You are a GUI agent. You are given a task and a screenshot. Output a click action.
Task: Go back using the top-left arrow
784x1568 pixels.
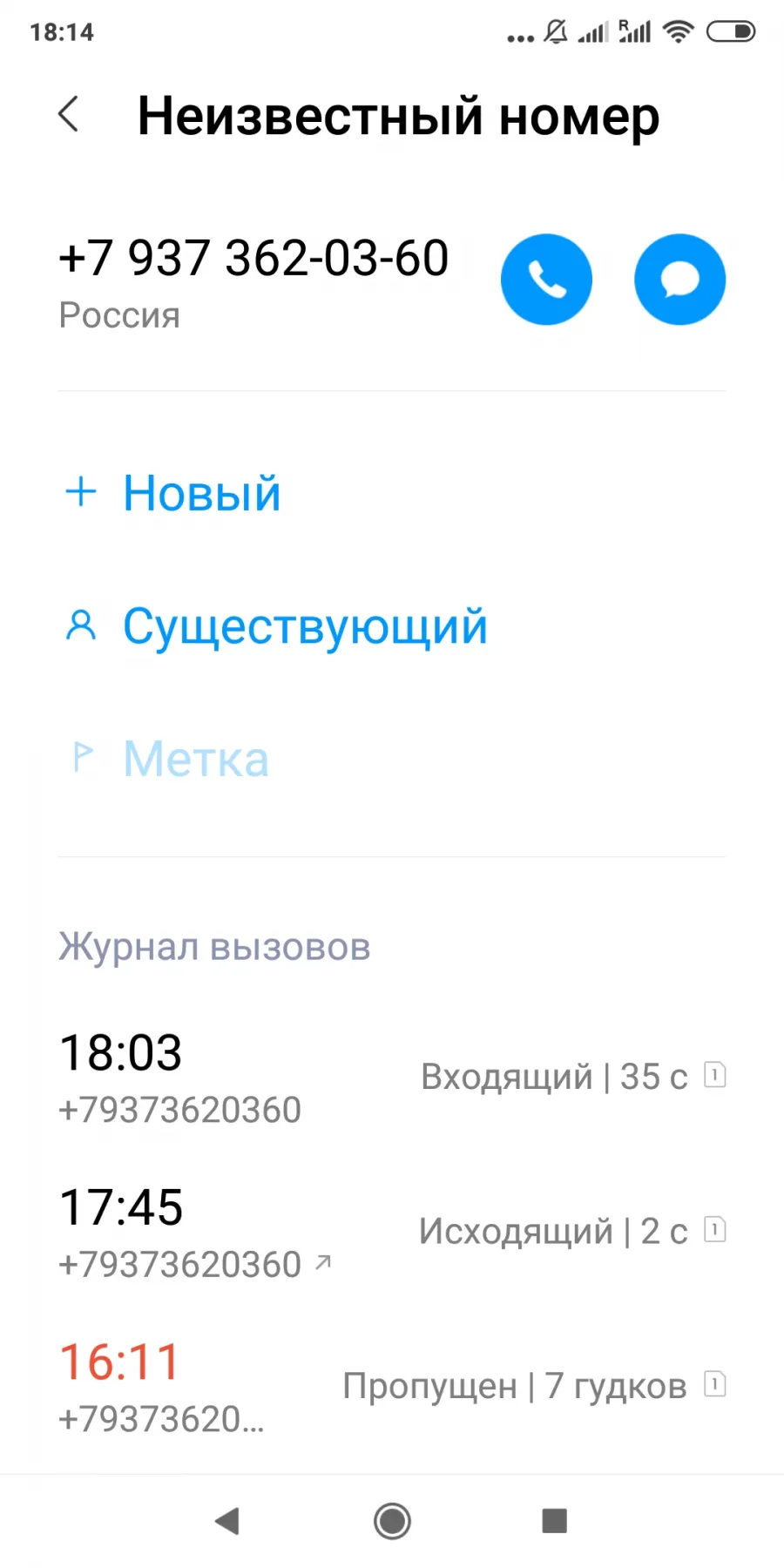pyautogui.click(x=69, y=115)
